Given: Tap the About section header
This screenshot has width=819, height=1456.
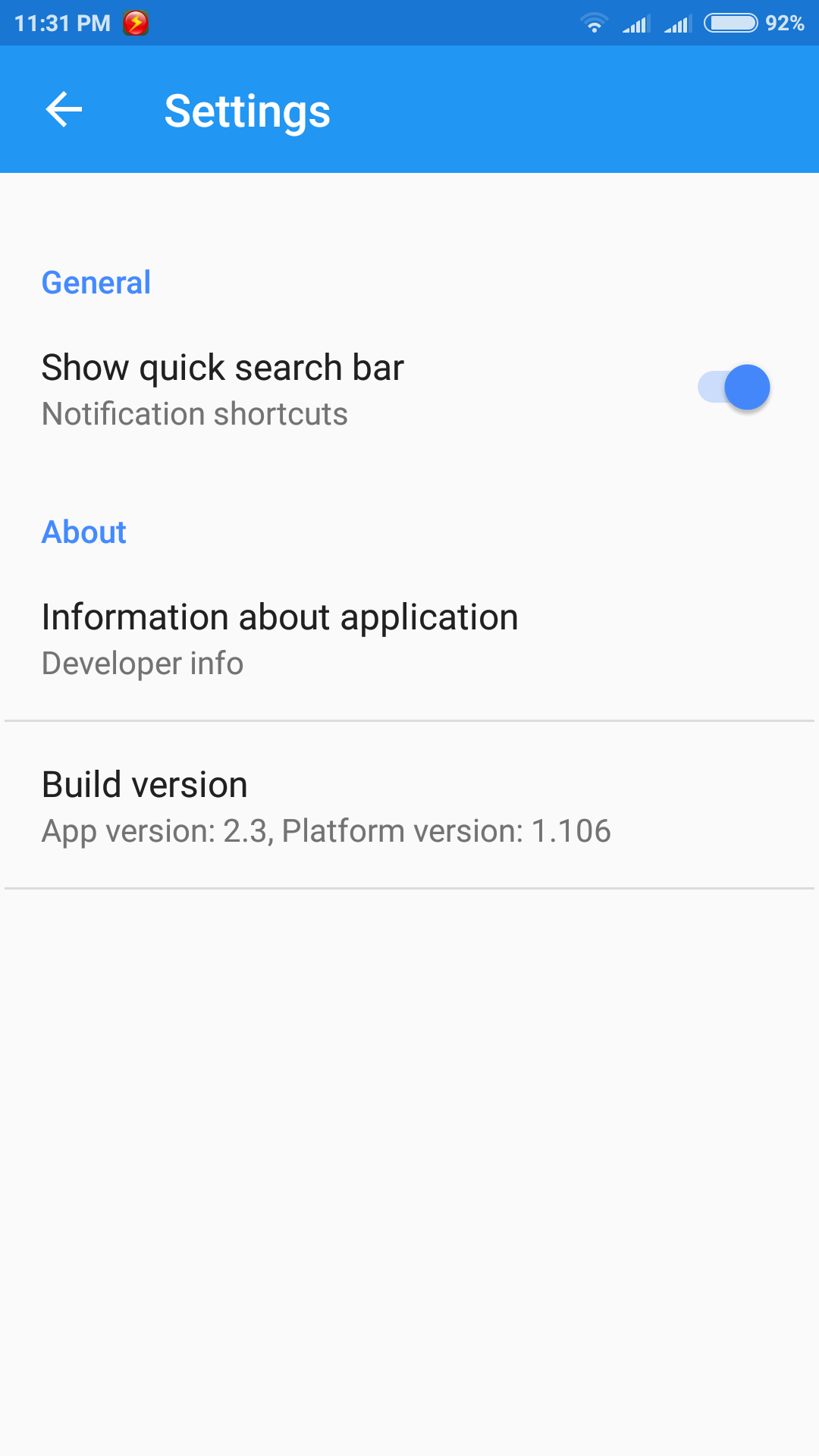Looking at the screenshot, I should click(84, 532).
